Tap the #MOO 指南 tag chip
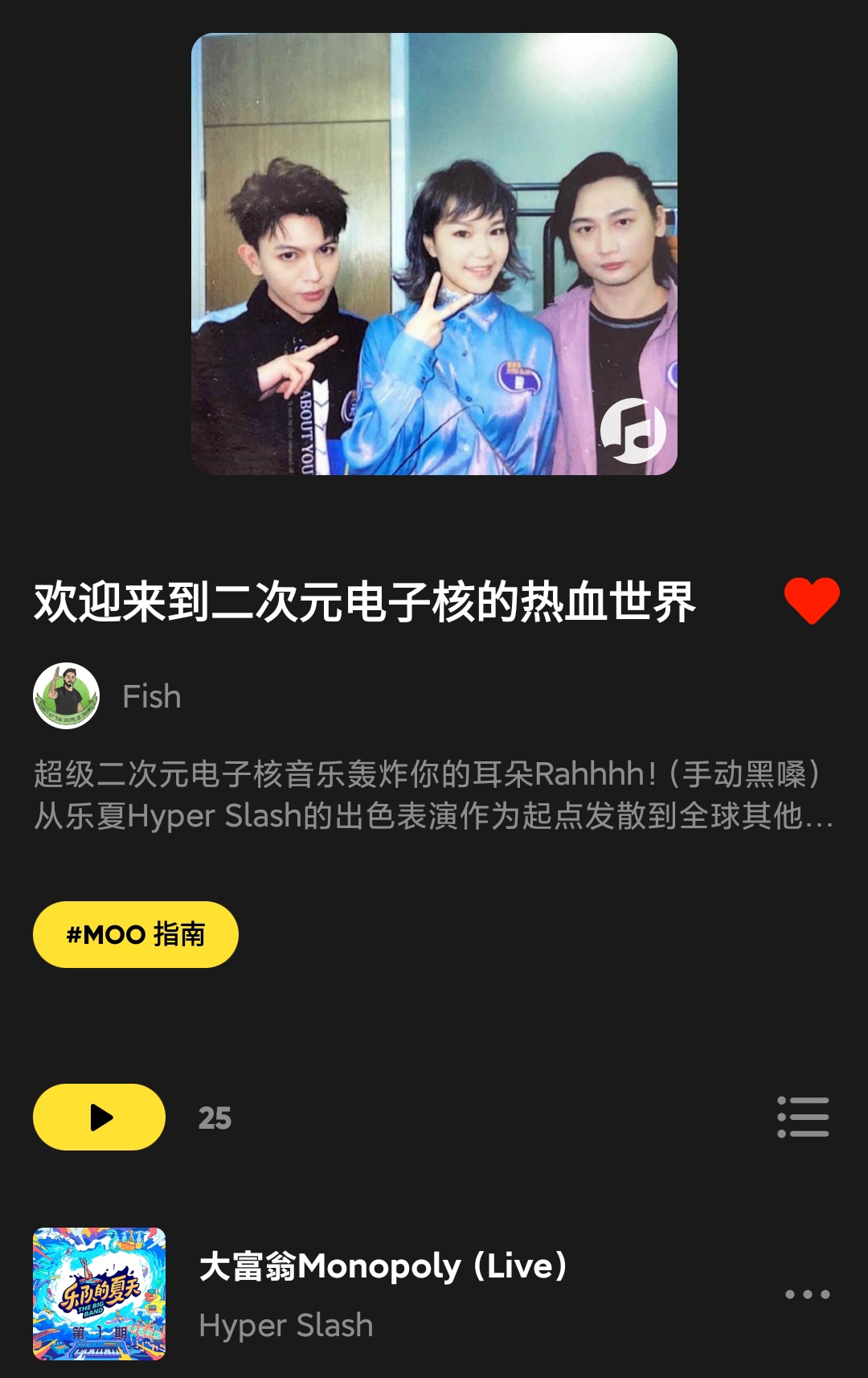 (136, 934)
